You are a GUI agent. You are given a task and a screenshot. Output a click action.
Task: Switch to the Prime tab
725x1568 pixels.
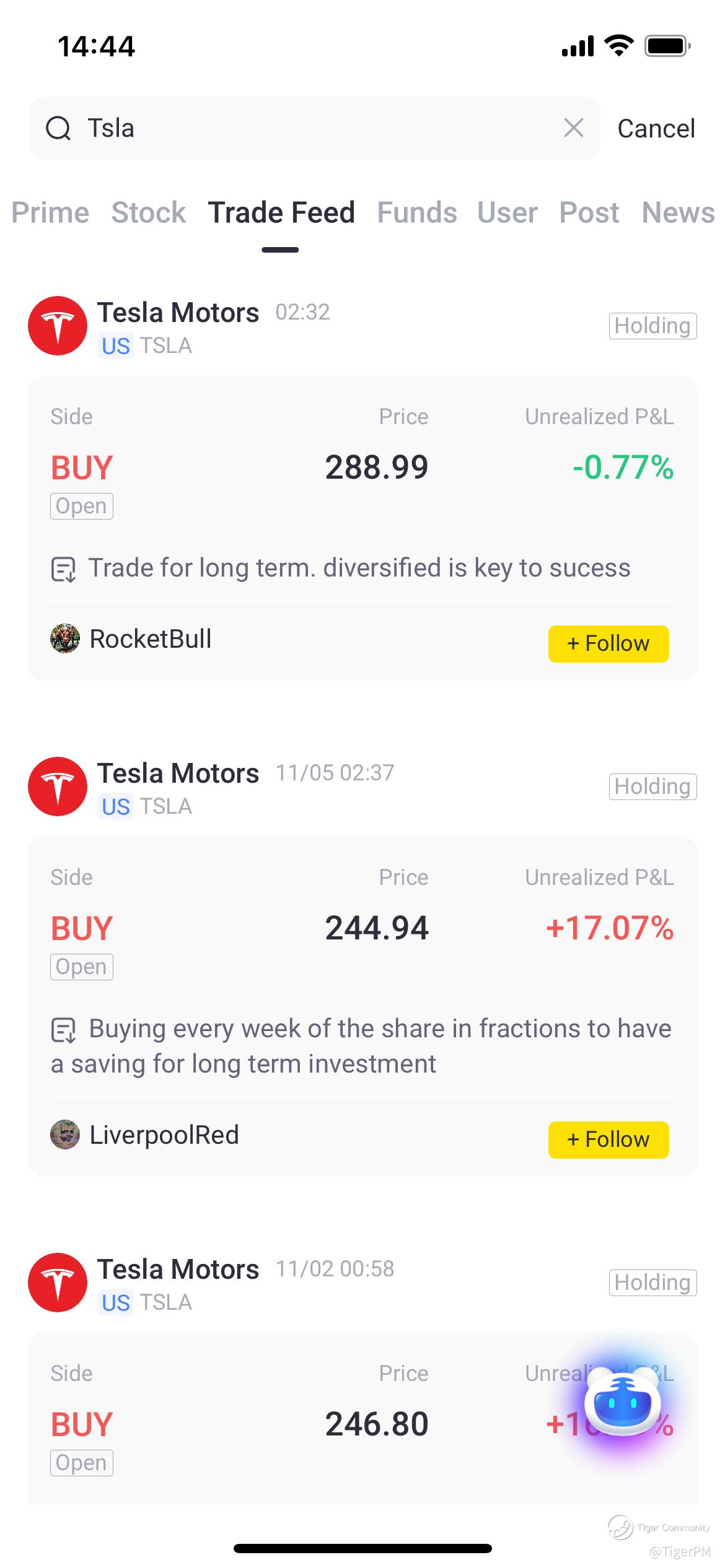coord(50,212)
